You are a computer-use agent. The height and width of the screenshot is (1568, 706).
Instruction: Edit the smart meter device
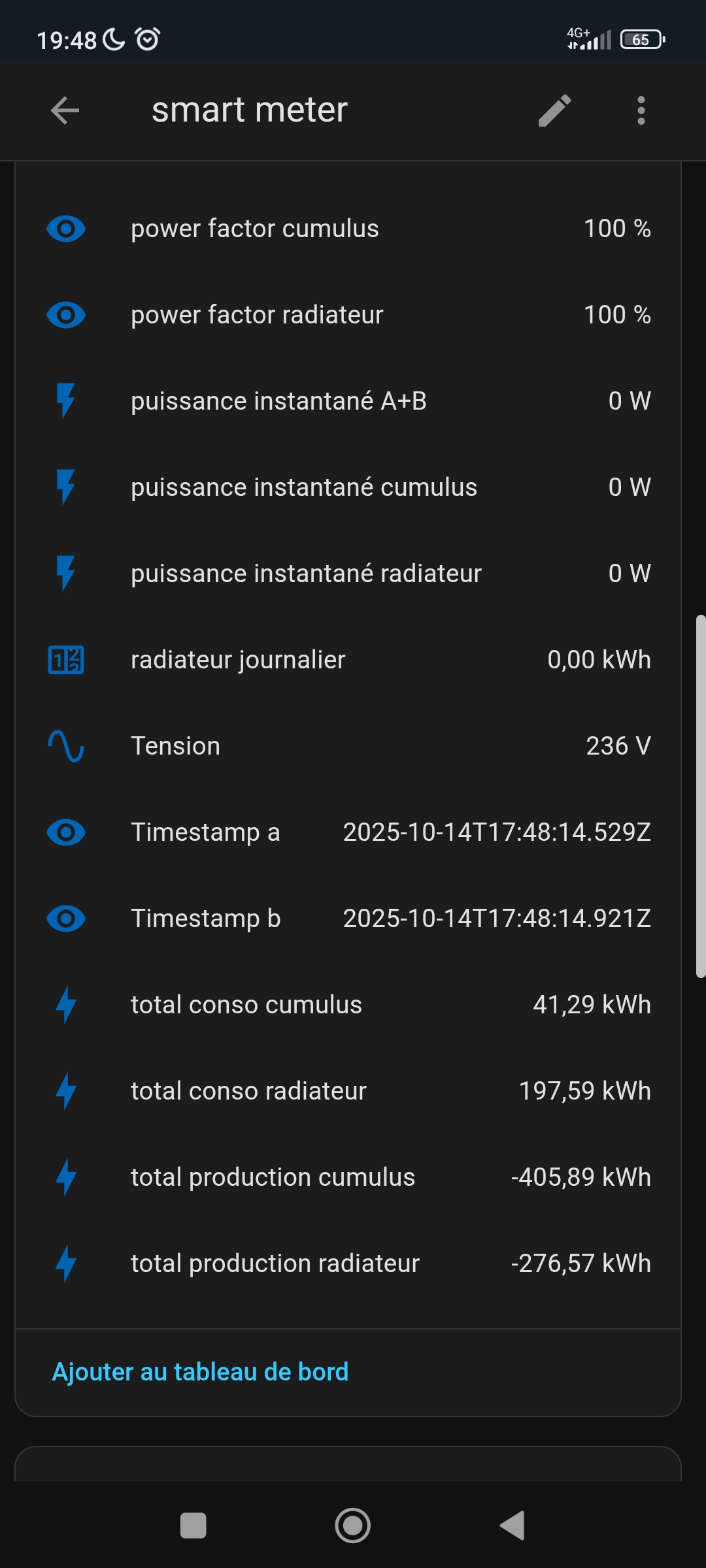(555, 110)
